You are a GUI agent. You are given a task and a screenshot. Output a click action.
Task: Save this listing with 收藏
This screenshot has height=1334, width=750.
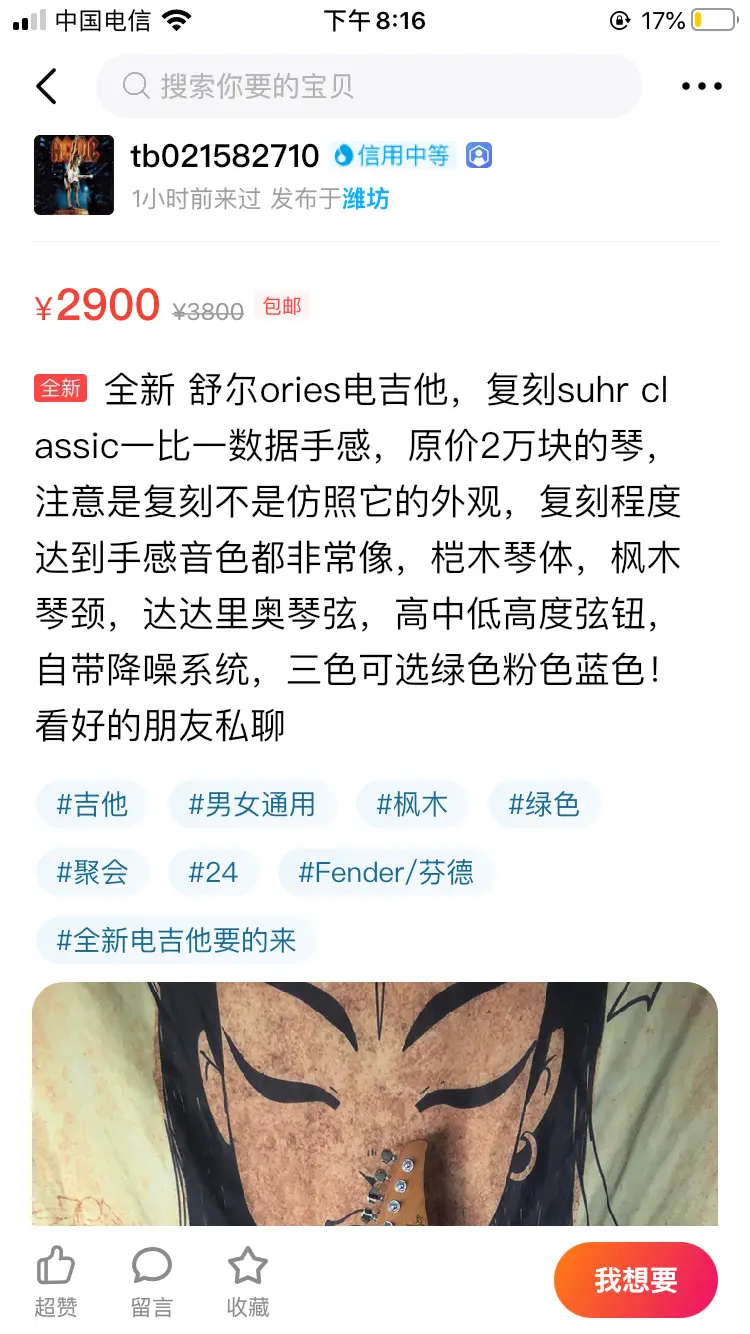247,1280
